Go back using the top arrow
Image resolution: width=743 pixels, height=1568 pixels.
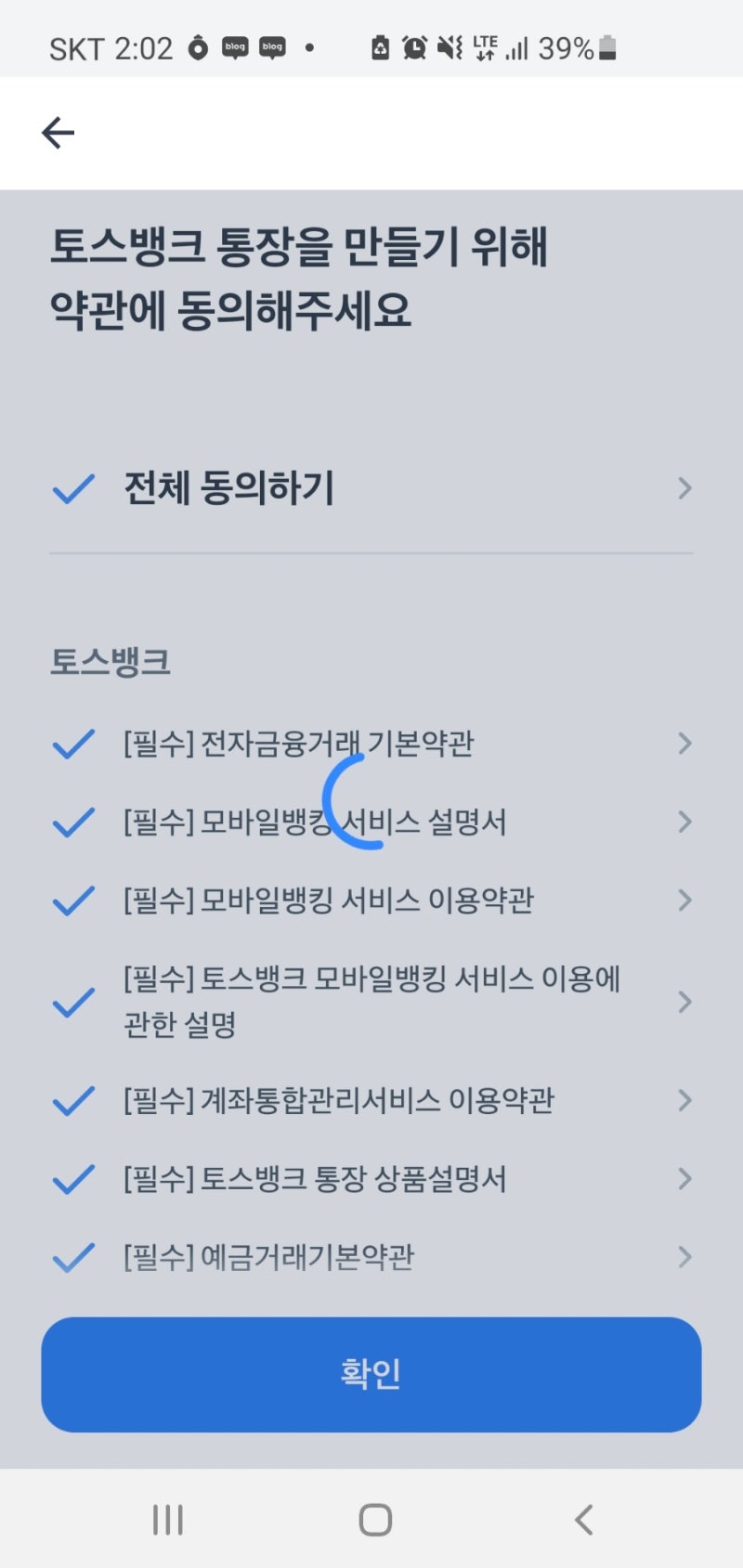[x=58, y=133]
